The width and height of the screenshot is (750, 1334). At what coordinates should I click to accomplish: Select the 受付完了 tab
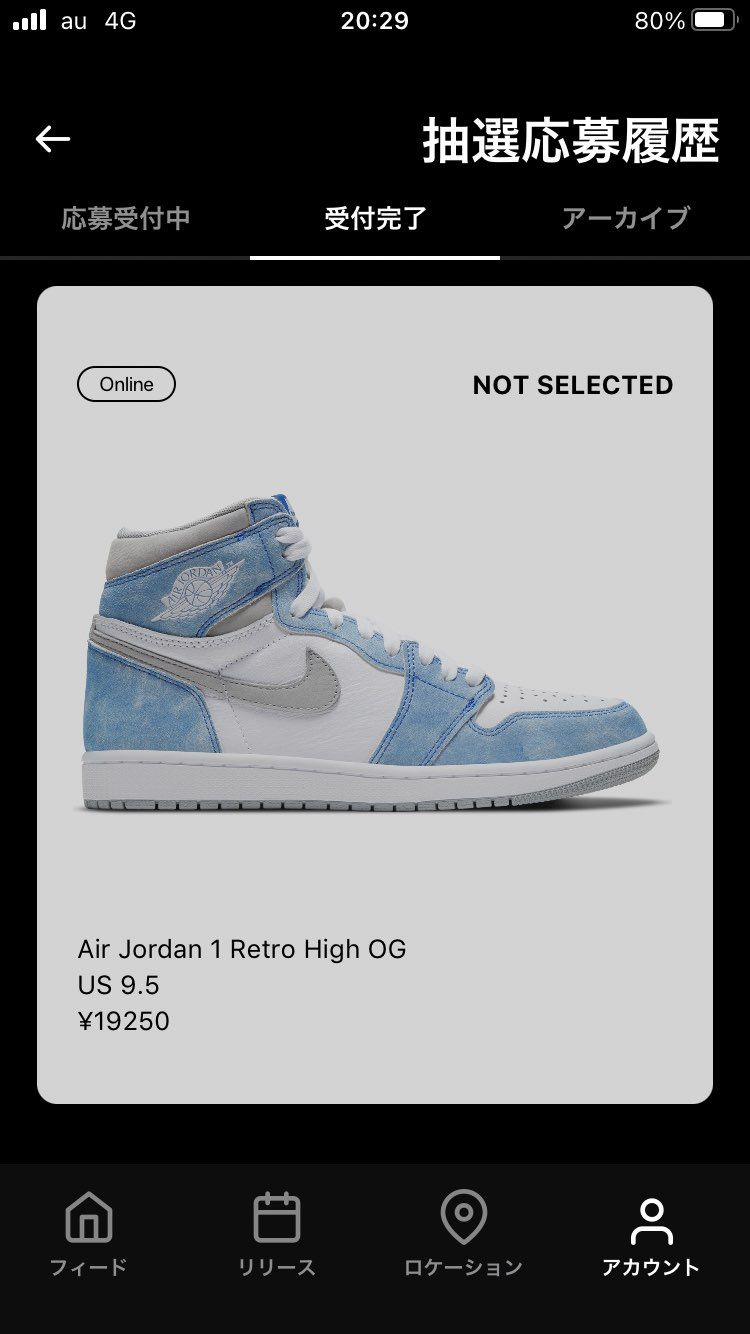(x=375, y=219)
